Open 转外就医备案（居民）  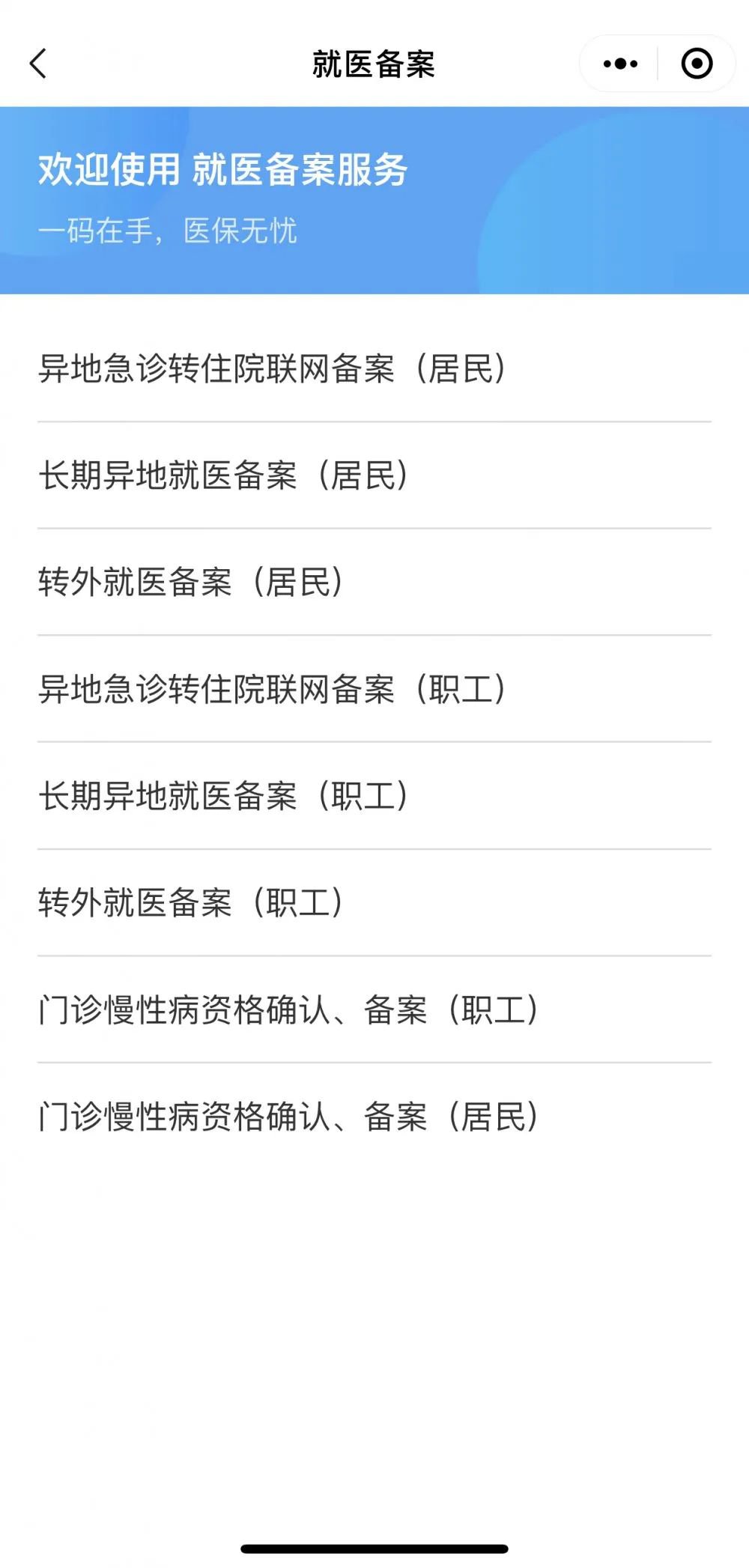192,582
